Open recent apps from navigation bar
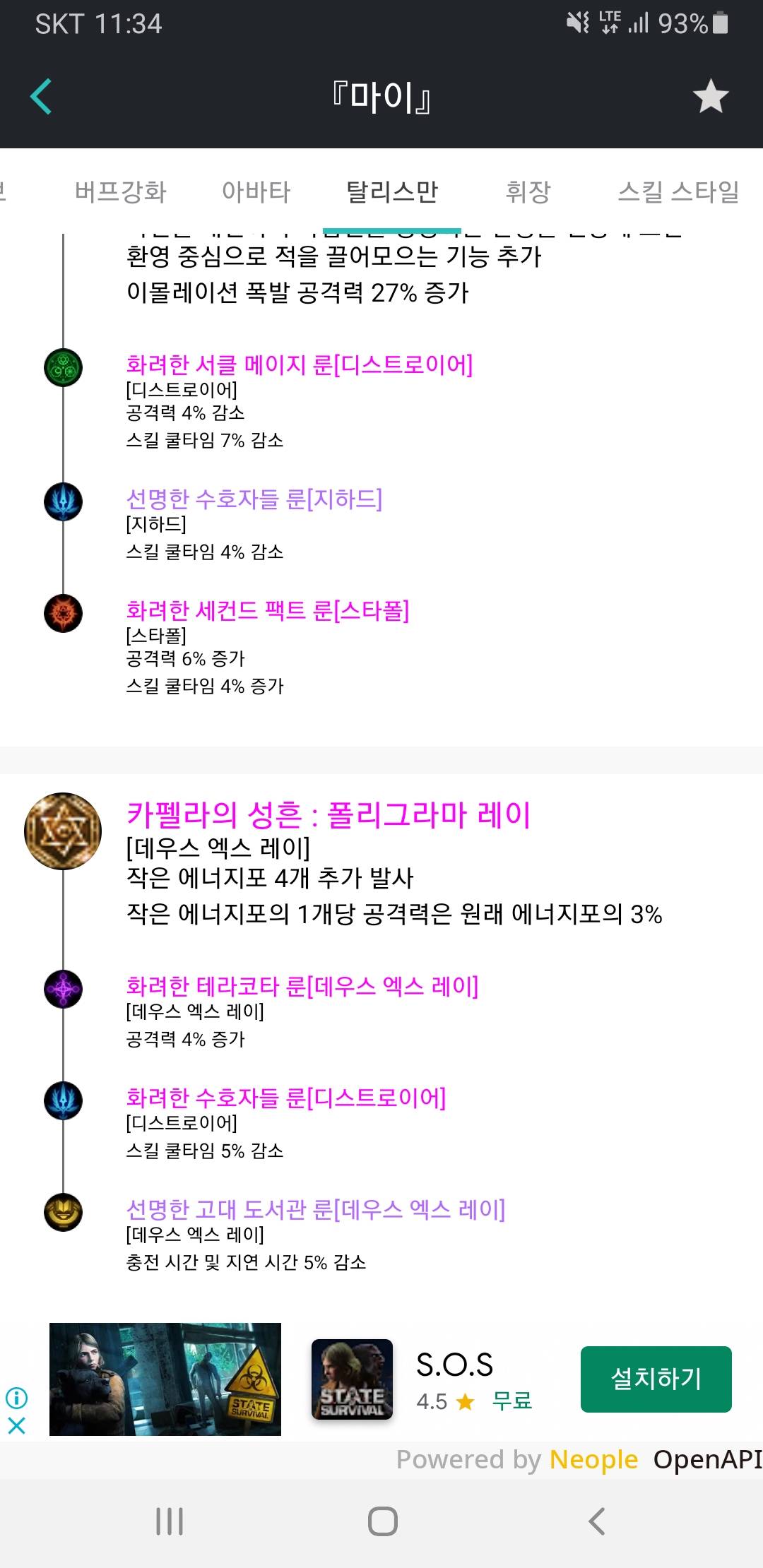The width and height of the screenshot is (763, 1568). 170,1521
